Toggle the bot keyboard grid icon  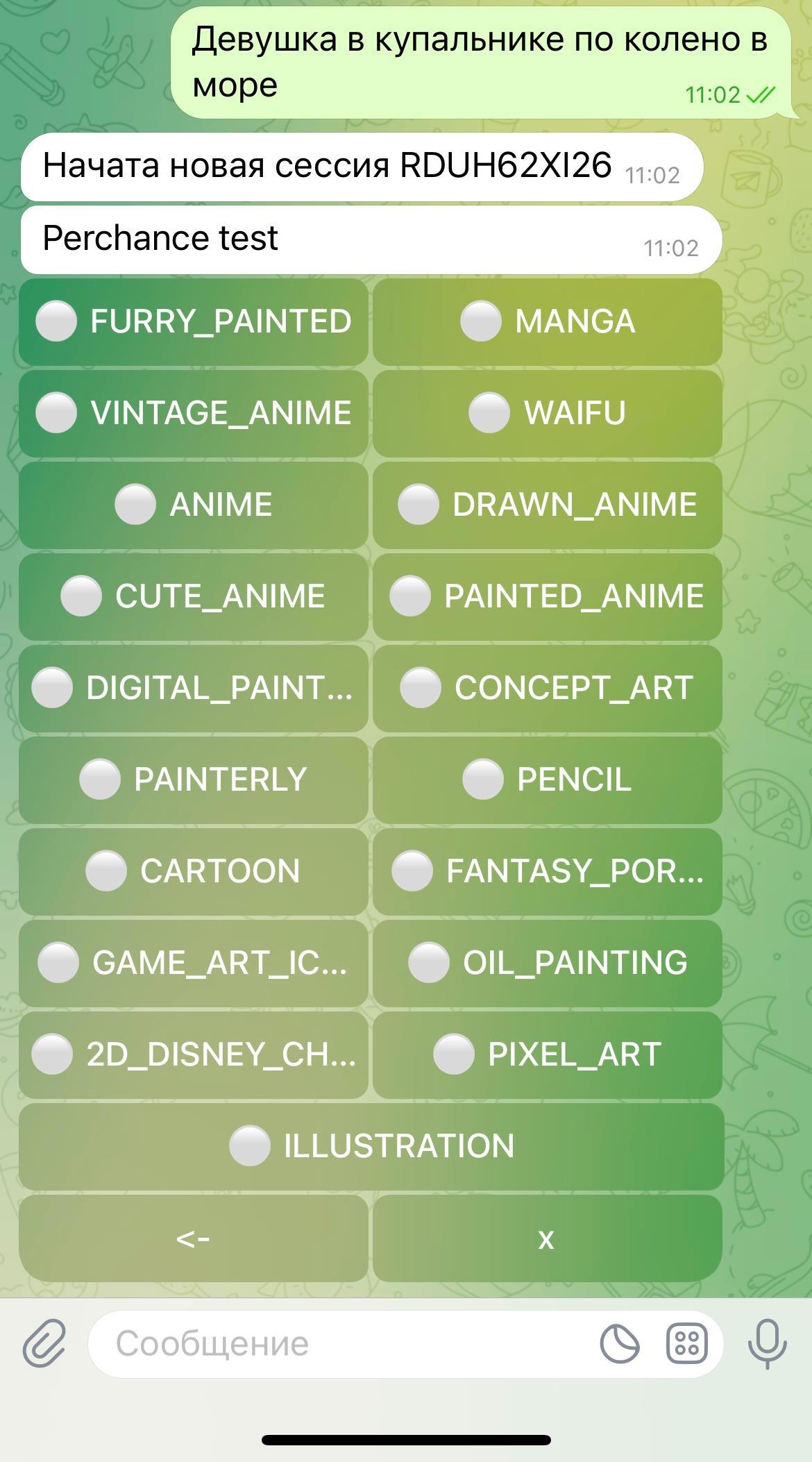(687, 1344)
